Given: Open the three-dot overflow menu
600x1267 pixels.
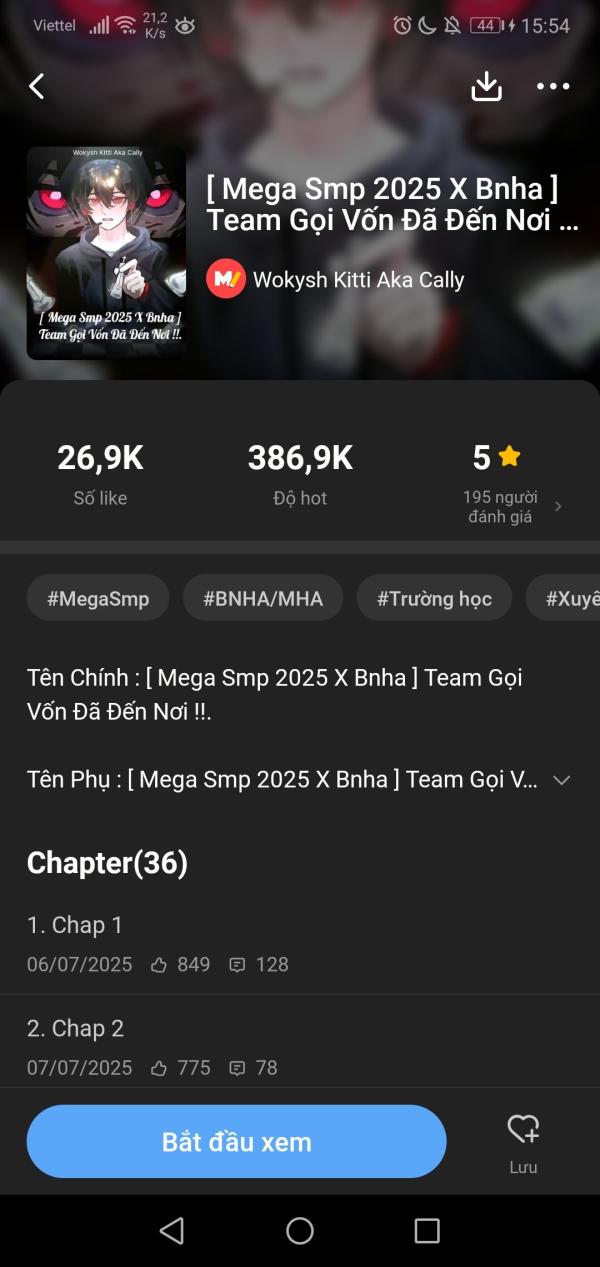Looking at the screenshot, I should click(553, 87).
